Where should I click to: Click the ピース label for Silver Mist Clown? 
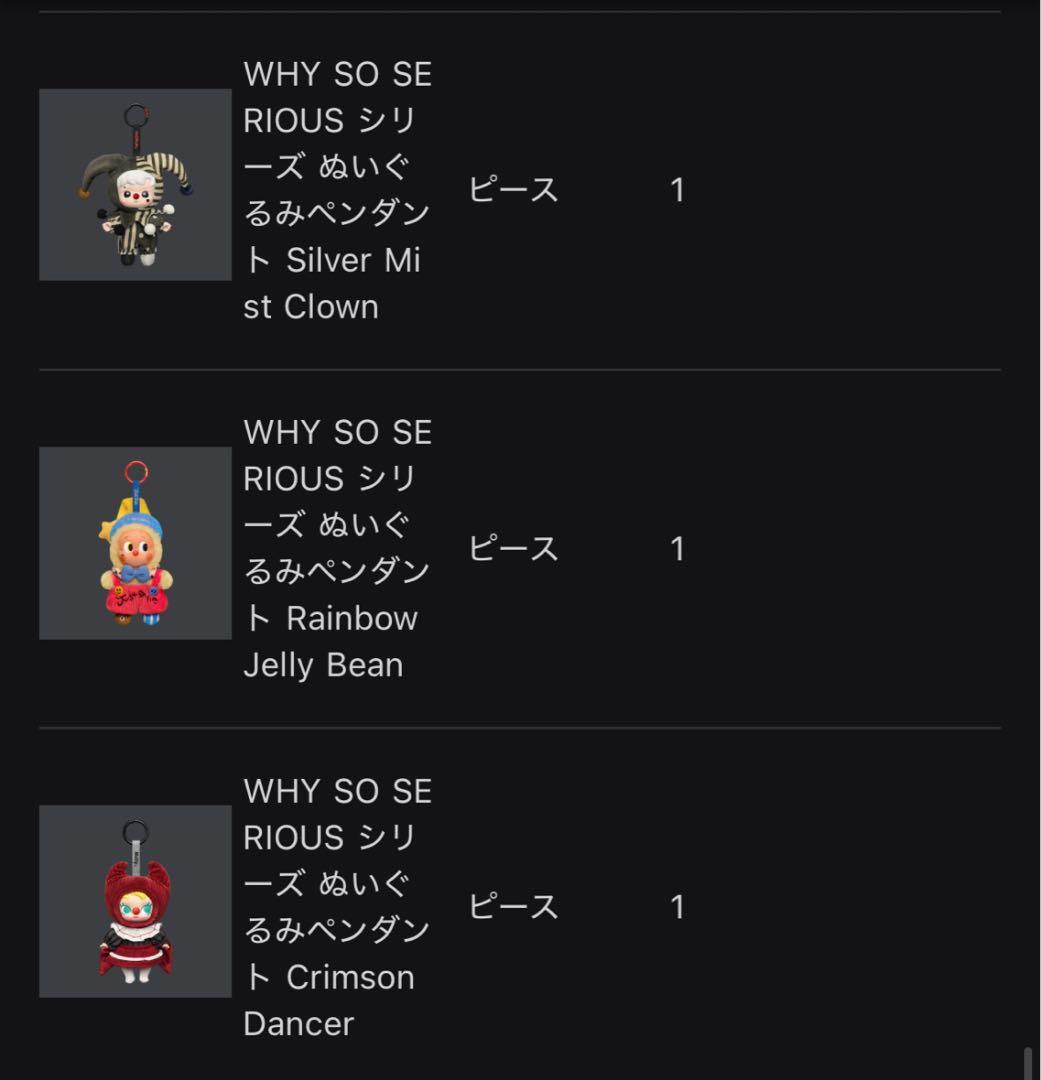pos(515,190)
